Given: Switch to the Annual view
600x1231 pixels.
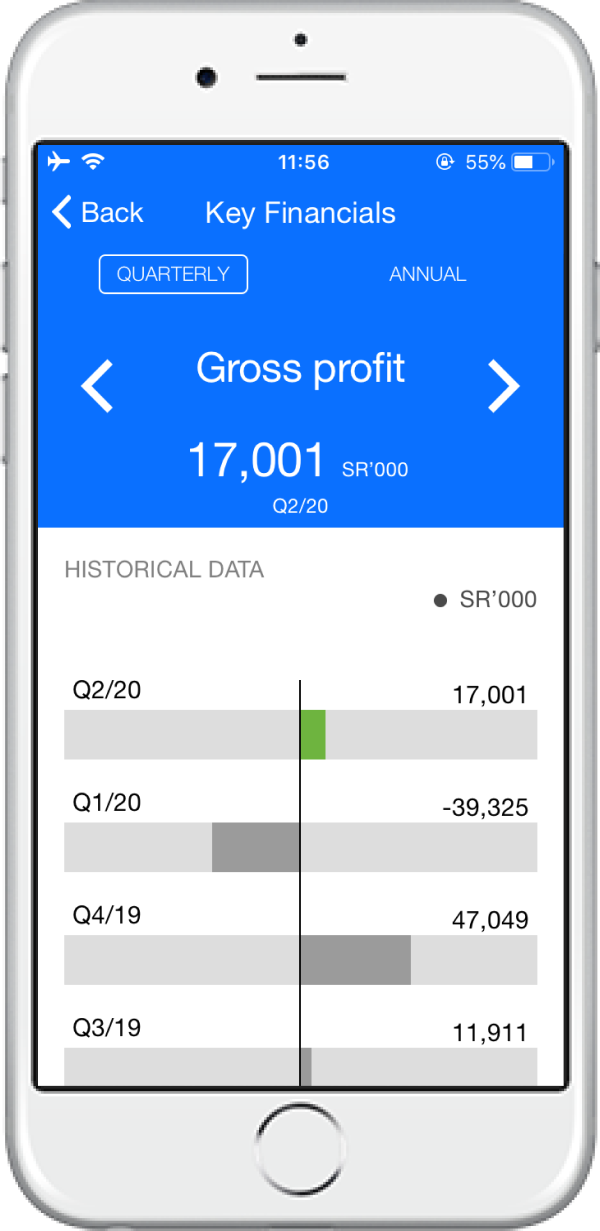Looking at the screenshot, I should [x=428, y=274].
